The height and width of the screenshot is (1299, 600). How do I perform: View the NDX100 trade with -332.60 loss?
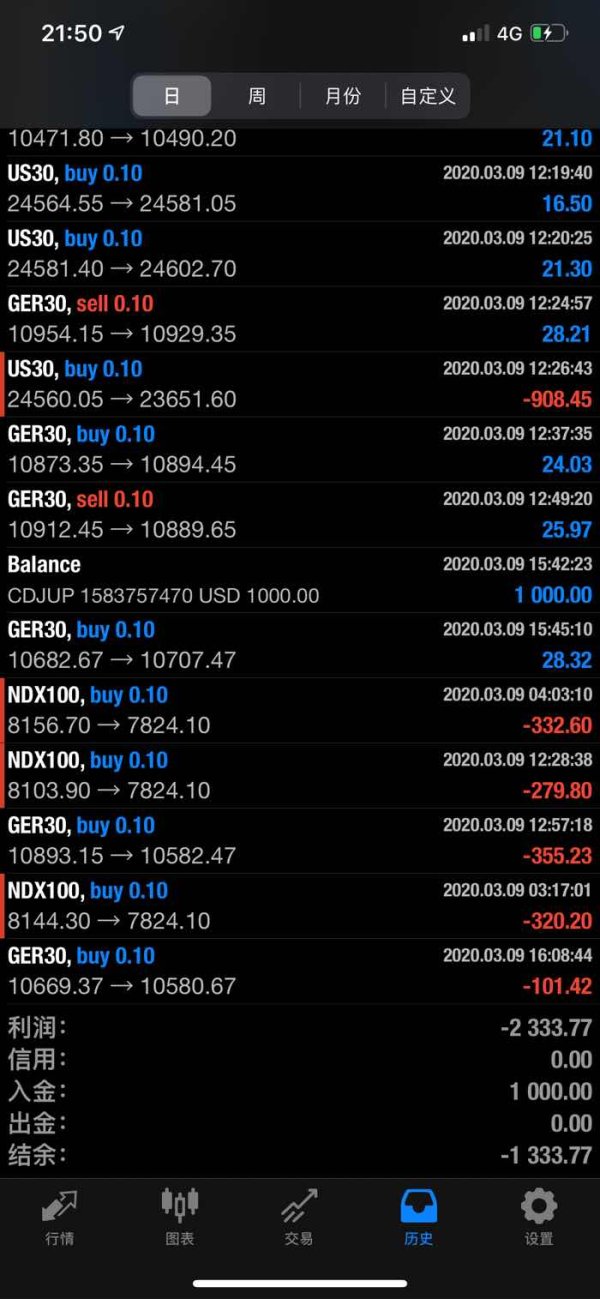click(x=300, y=710)
